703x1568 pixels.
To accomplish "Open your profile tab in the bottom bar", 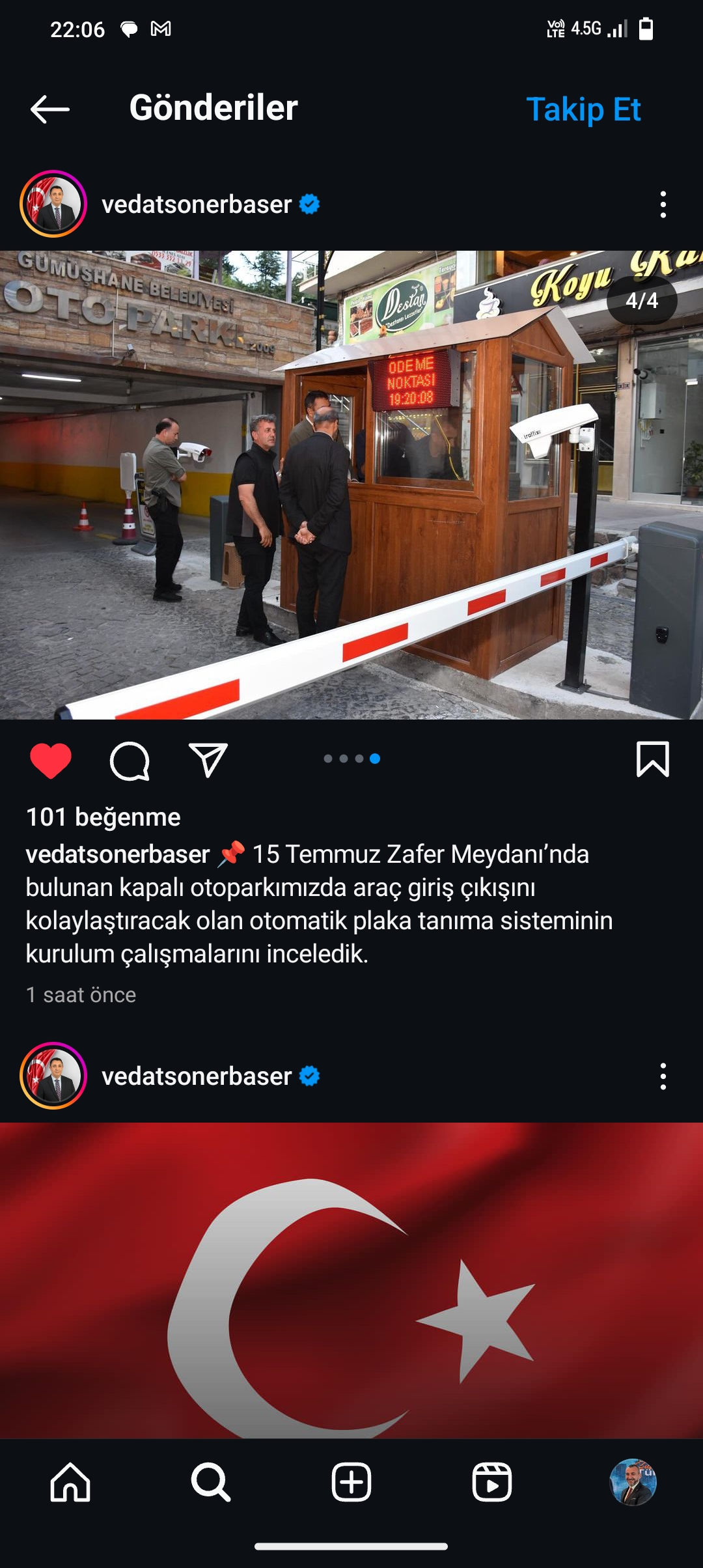I will [x=633, y=1482].
